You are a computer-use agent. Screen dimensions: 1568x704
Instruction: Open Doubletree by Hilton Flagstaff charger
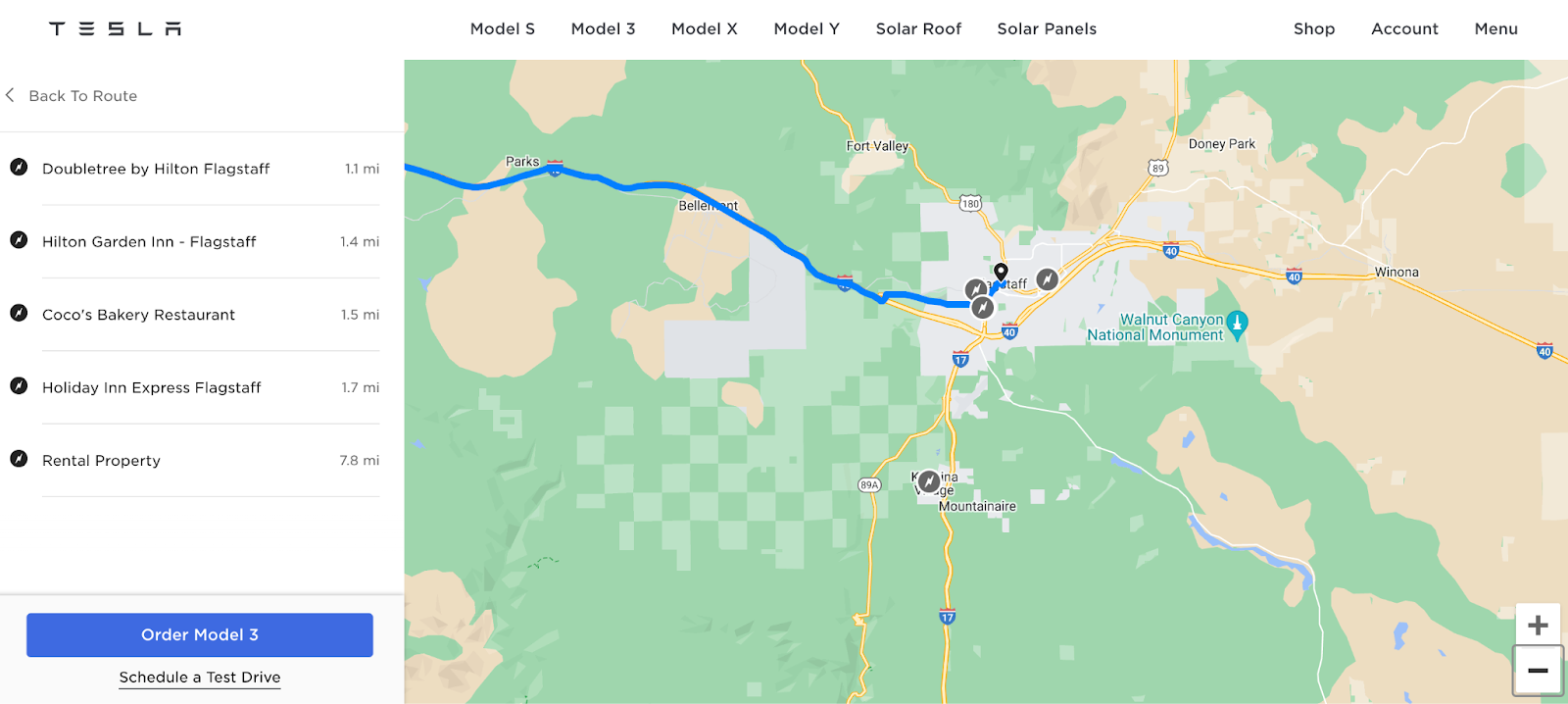coord(194,169)
